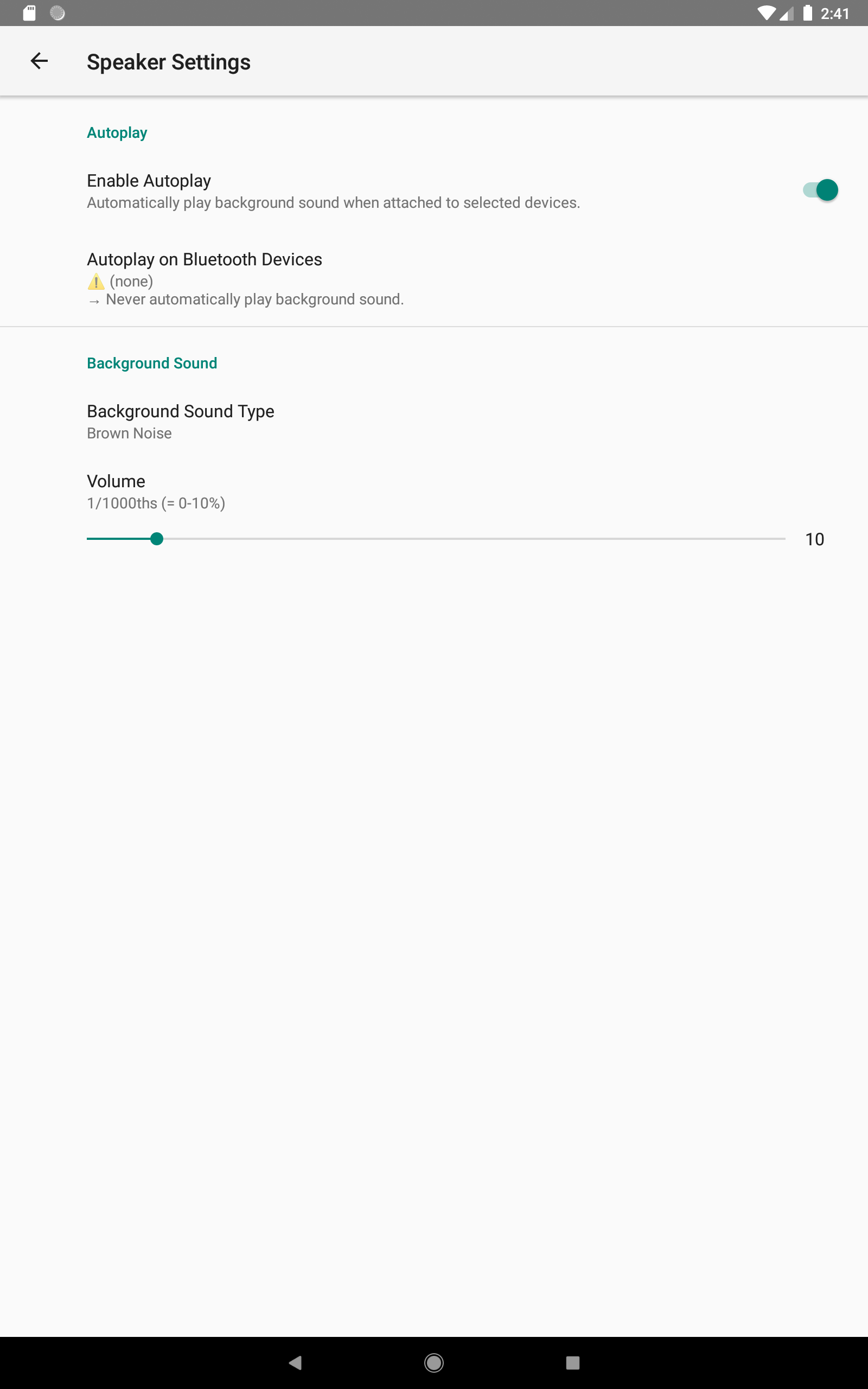Open Background Sound Type setting
The image size is (868, 1389).
click(x=434, y=421)
